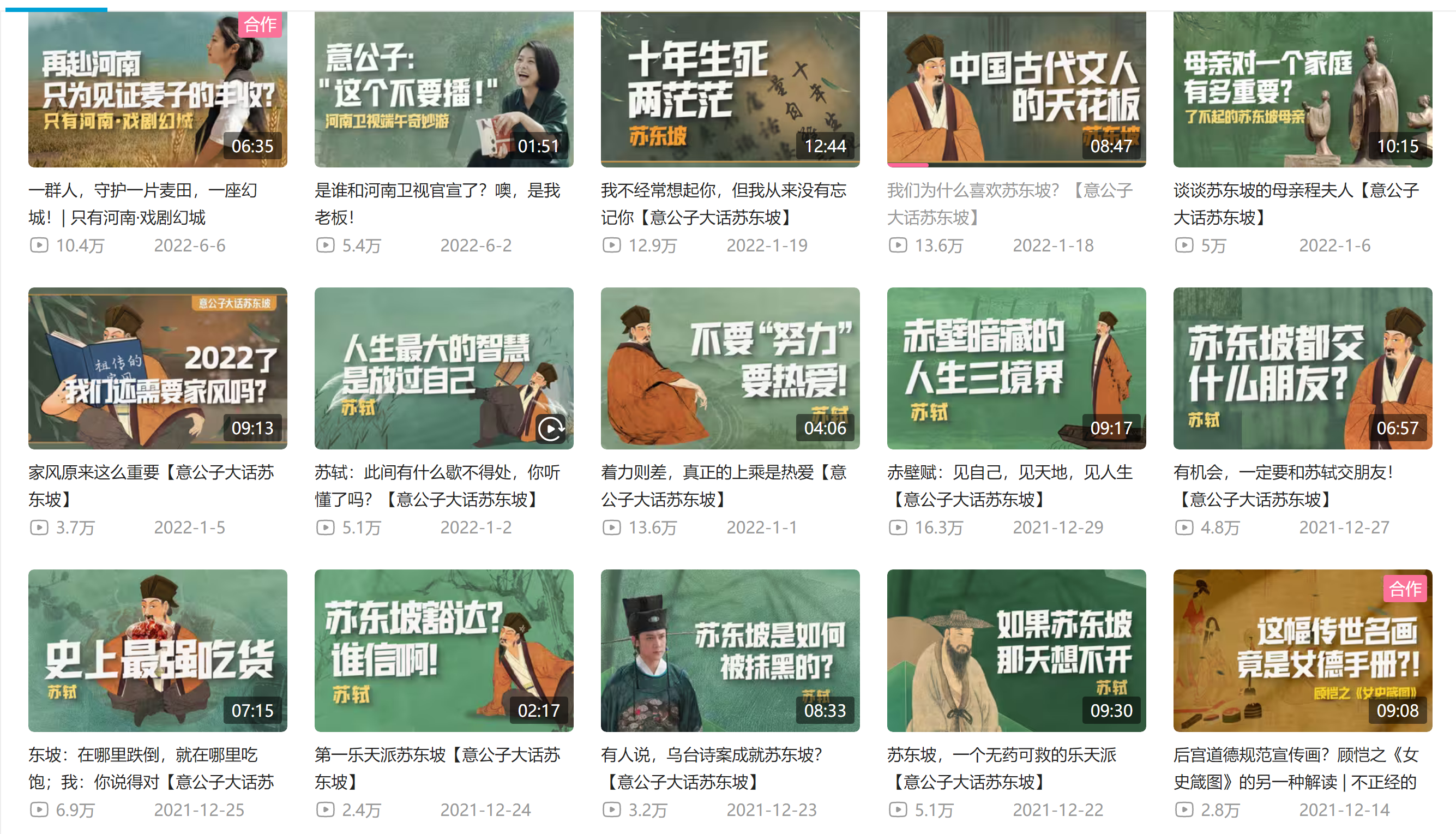This screenshot has width=1456, height=834.
Task: Play the 09:17 video 赤壁赋：见自己，见天地，见人生
Action: (1016, 368)
